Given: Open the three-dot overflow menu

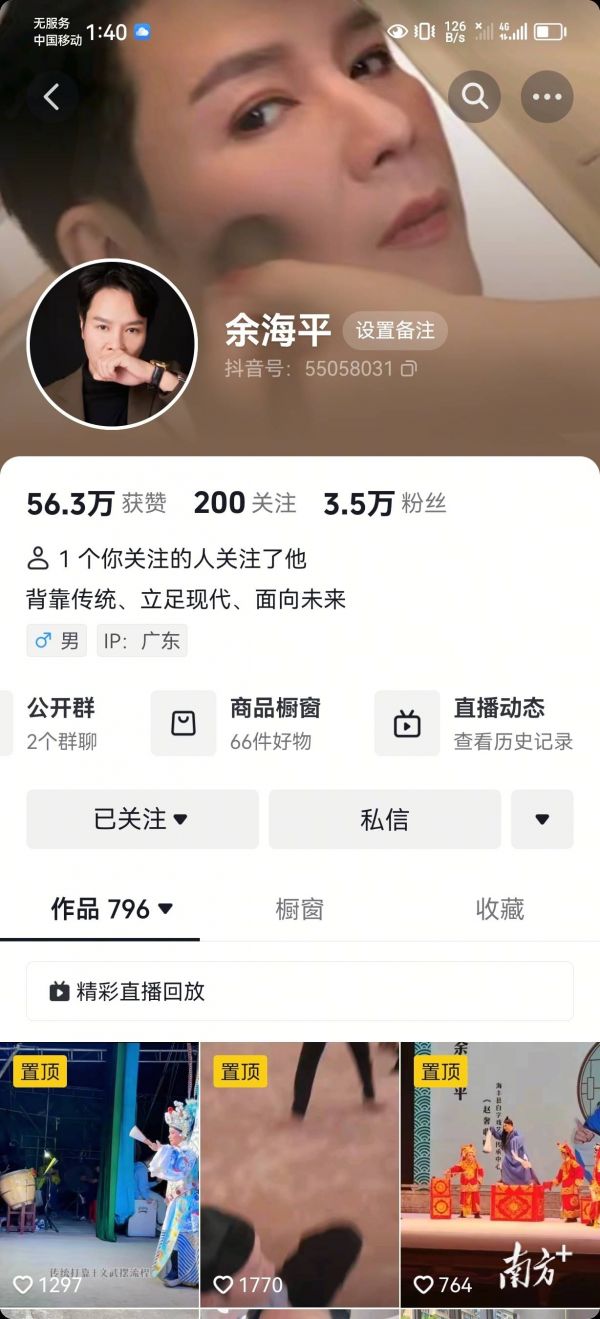Looking at the screenshot, I should click(x=547, y=97).
